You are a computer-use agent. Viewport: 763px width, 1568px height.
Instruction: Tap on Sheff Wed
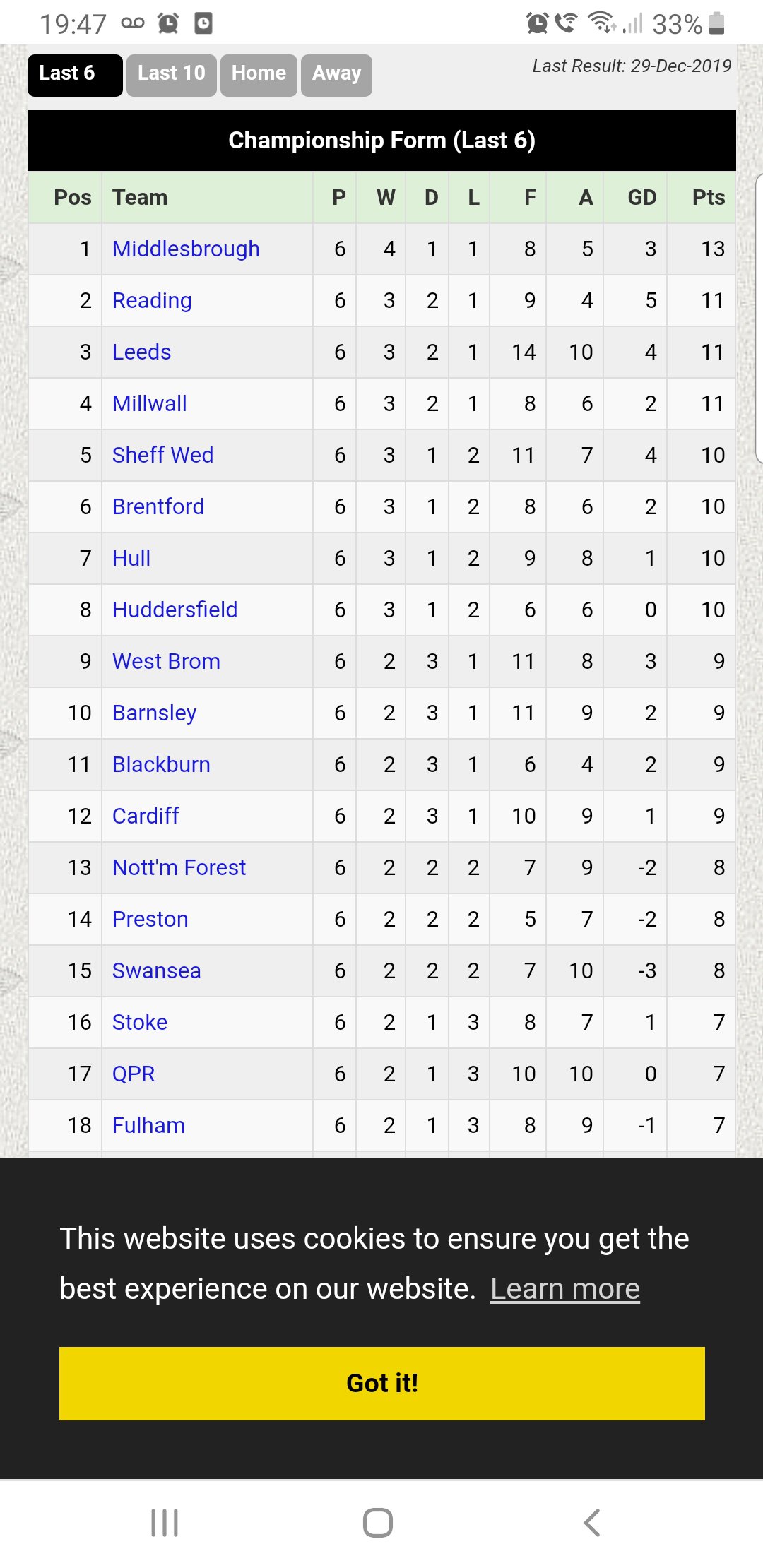tap(162, 455)
